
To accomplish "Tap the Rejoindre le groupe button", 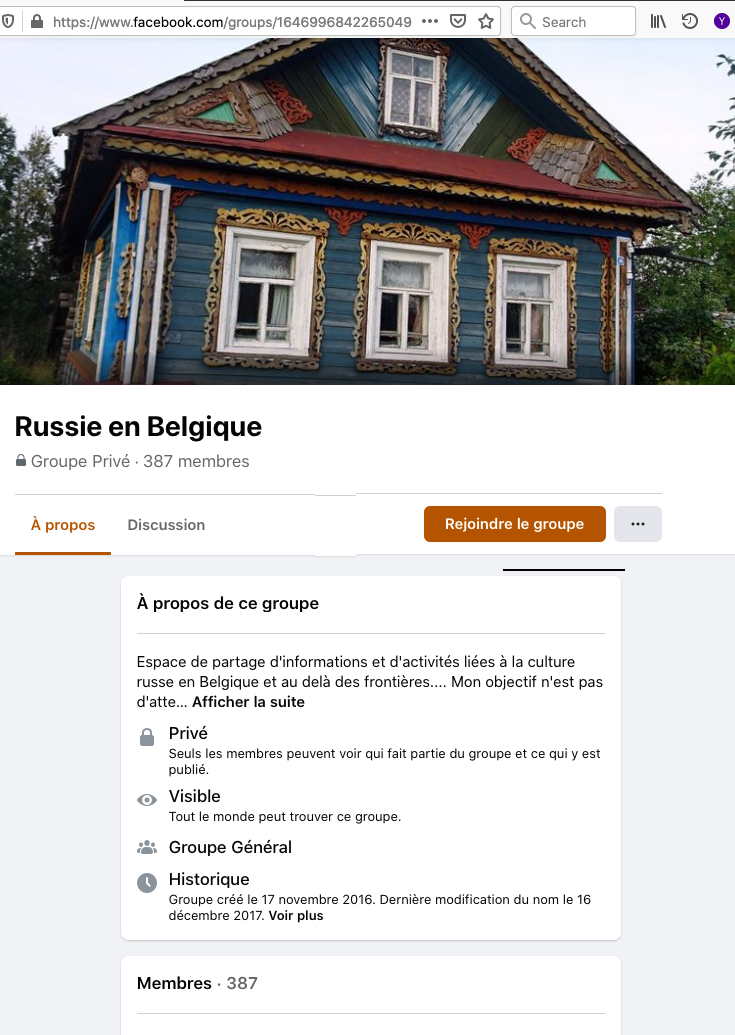I will tap(514, 524).
